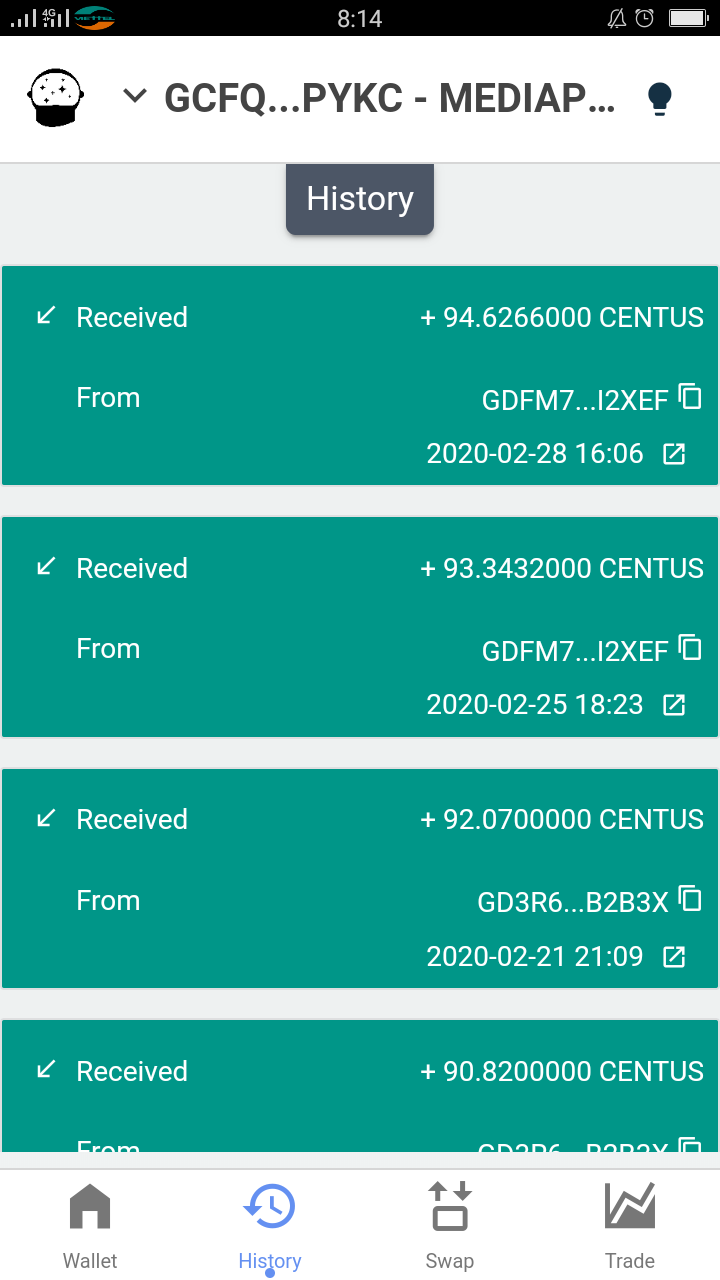Open external details for 2020-02-25 18:23 transaction
Viewport: 720px width, 1280px height.
pos(675,705)
